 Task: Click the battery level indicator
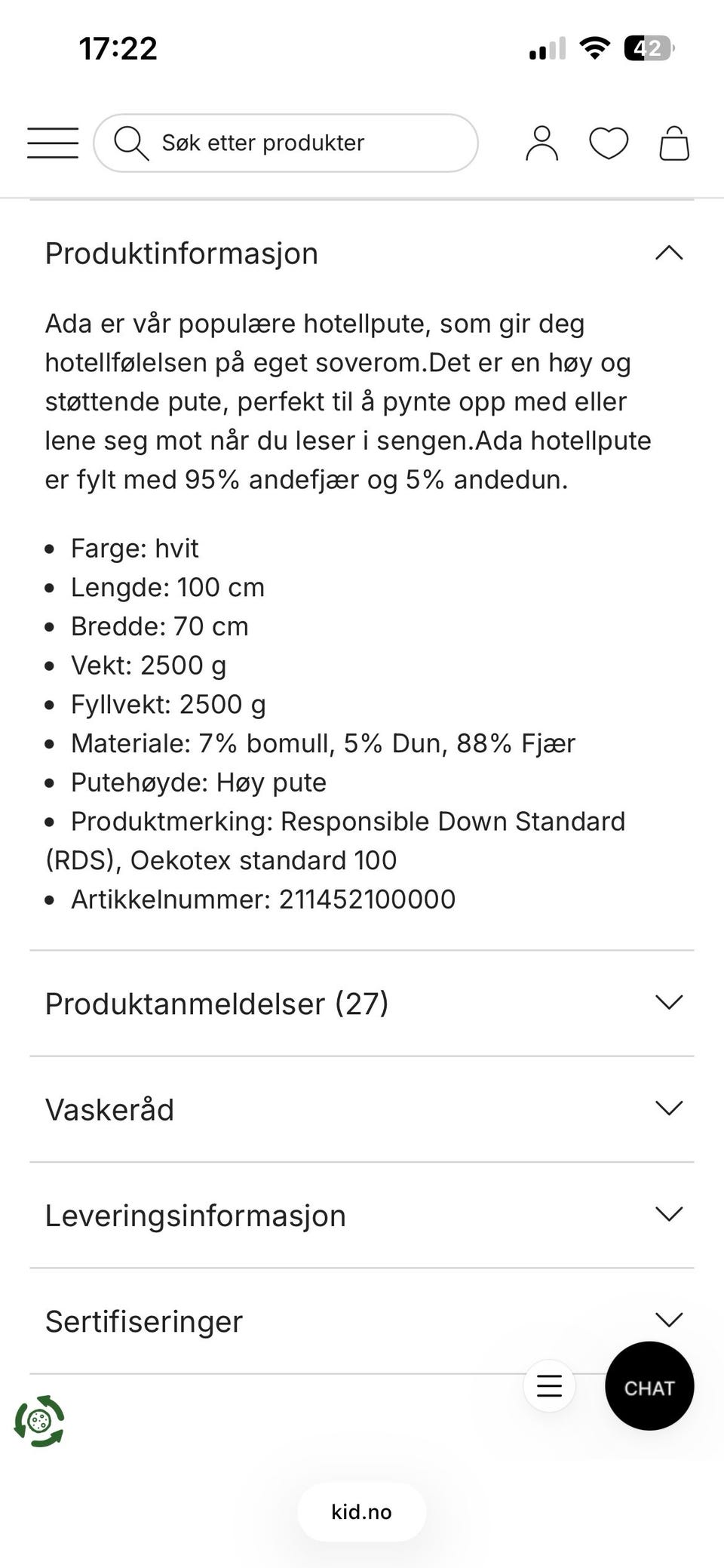point(646,48)
